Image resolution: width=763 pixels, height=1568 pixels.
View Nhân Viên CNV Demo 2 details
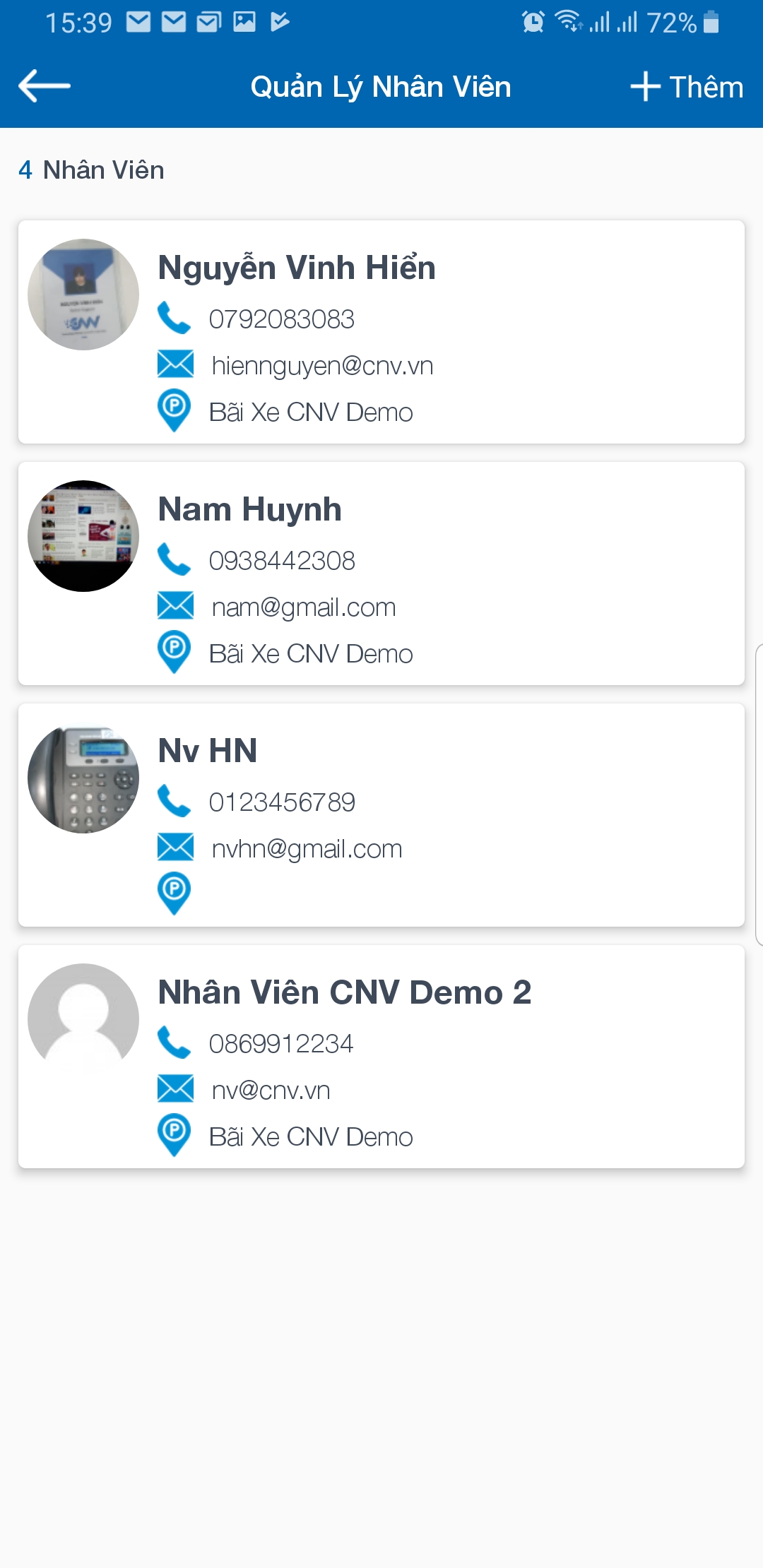point(381,1057)
